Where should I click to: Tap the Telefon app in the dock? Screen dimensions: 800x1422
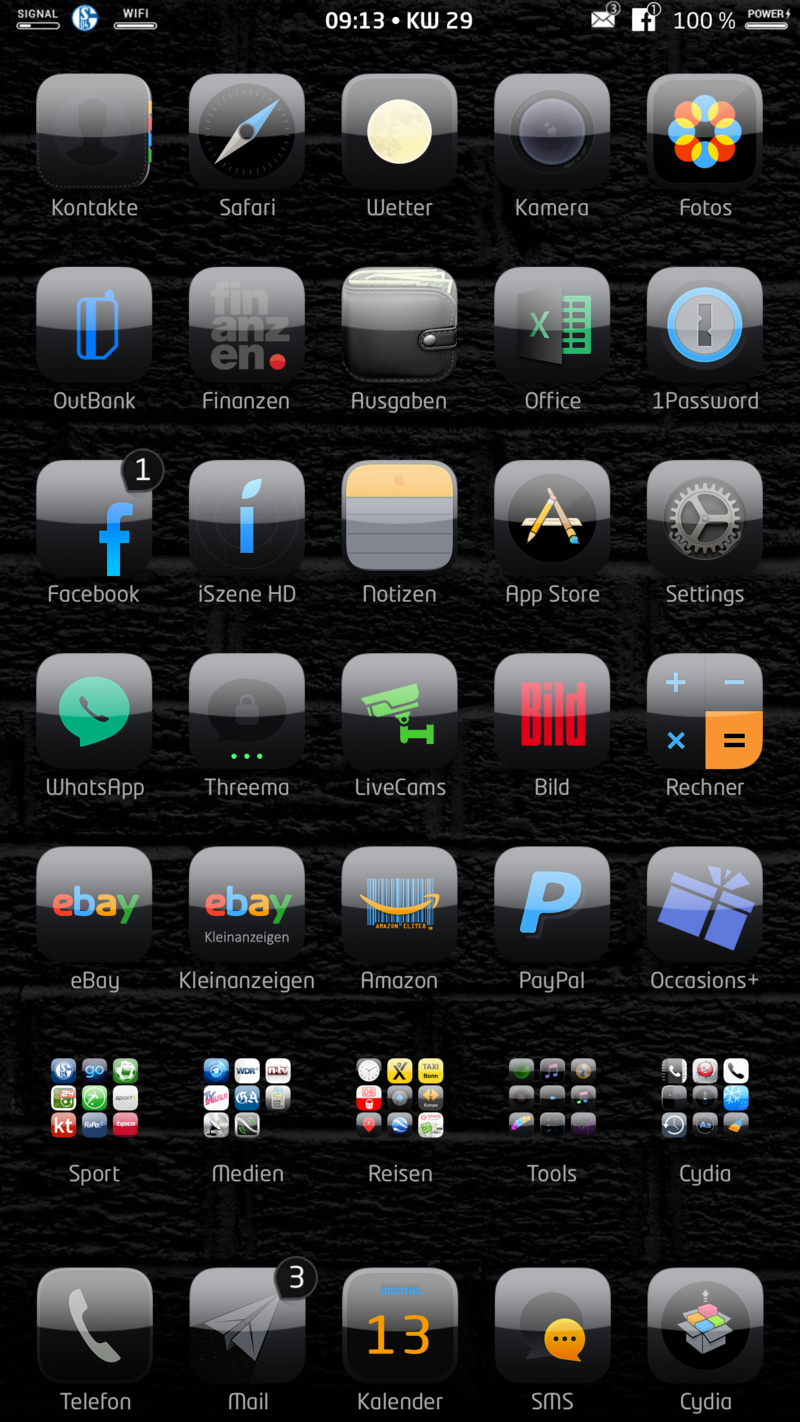click(94, 1326)
